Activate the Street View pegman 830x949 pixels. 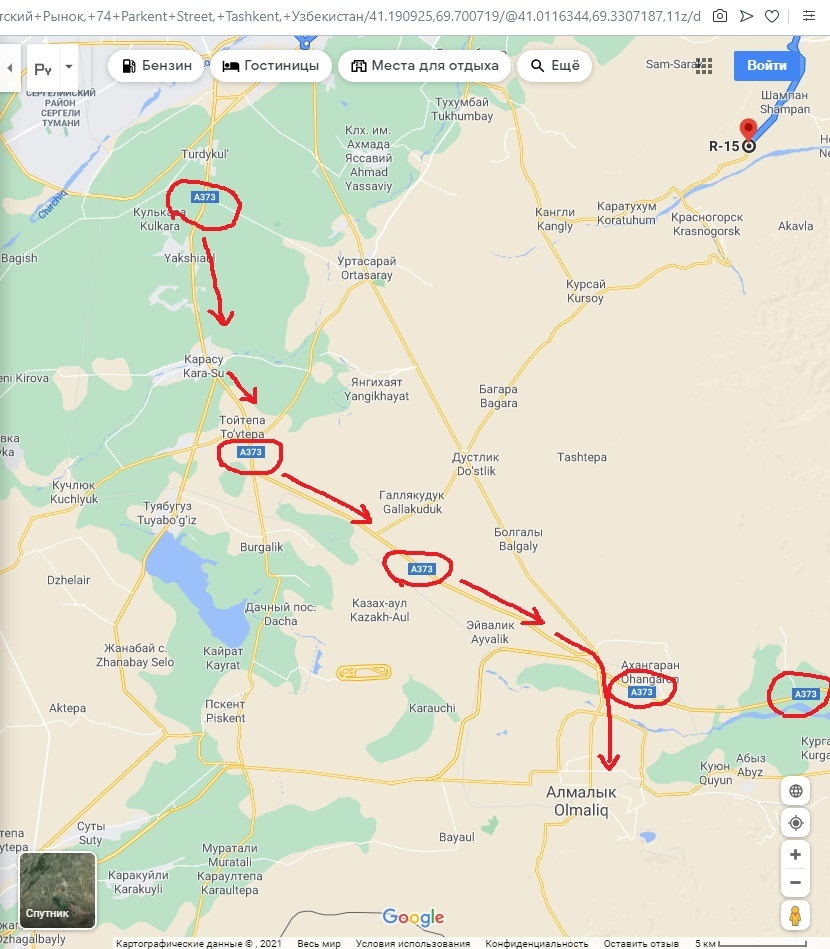click(795, 916)
